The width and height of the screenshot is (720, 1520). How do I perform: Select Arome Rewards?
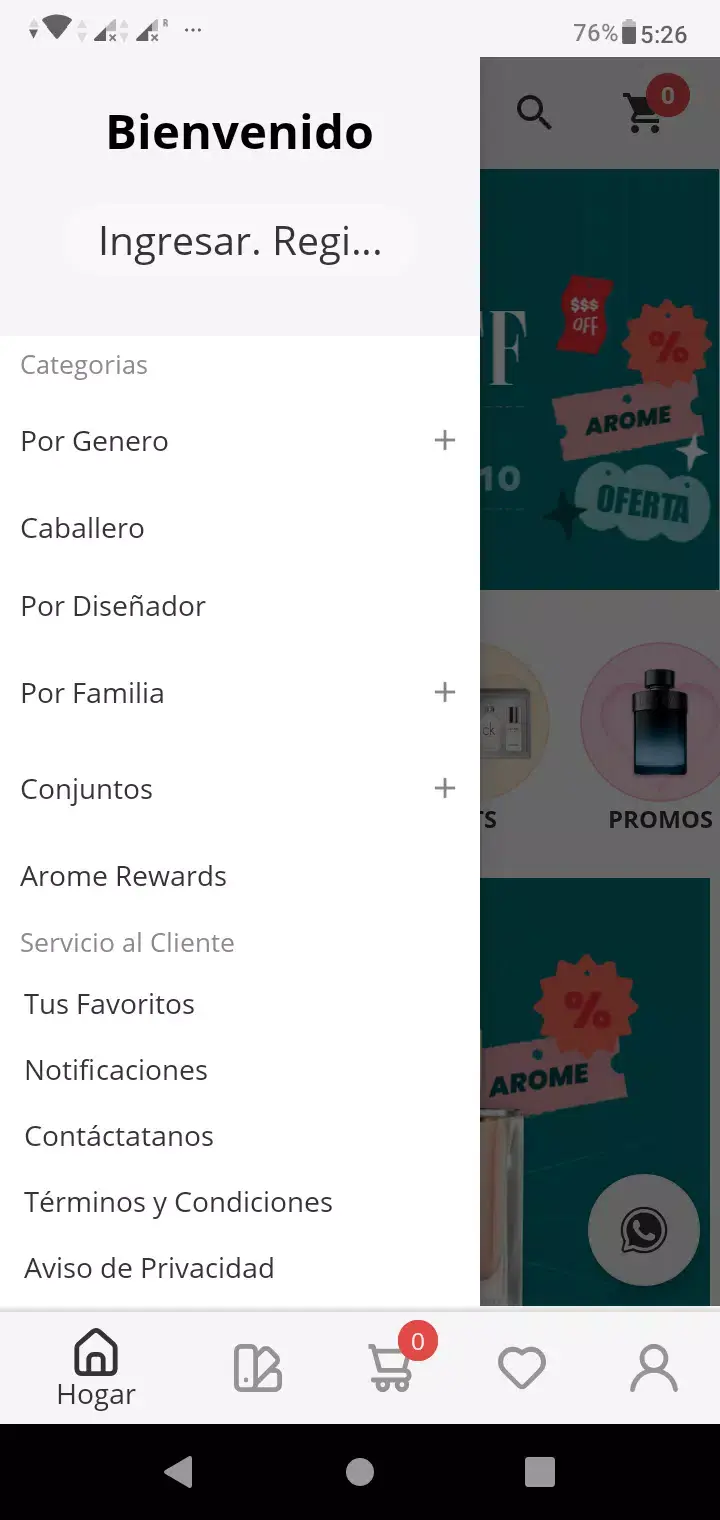tap(123, 876)
